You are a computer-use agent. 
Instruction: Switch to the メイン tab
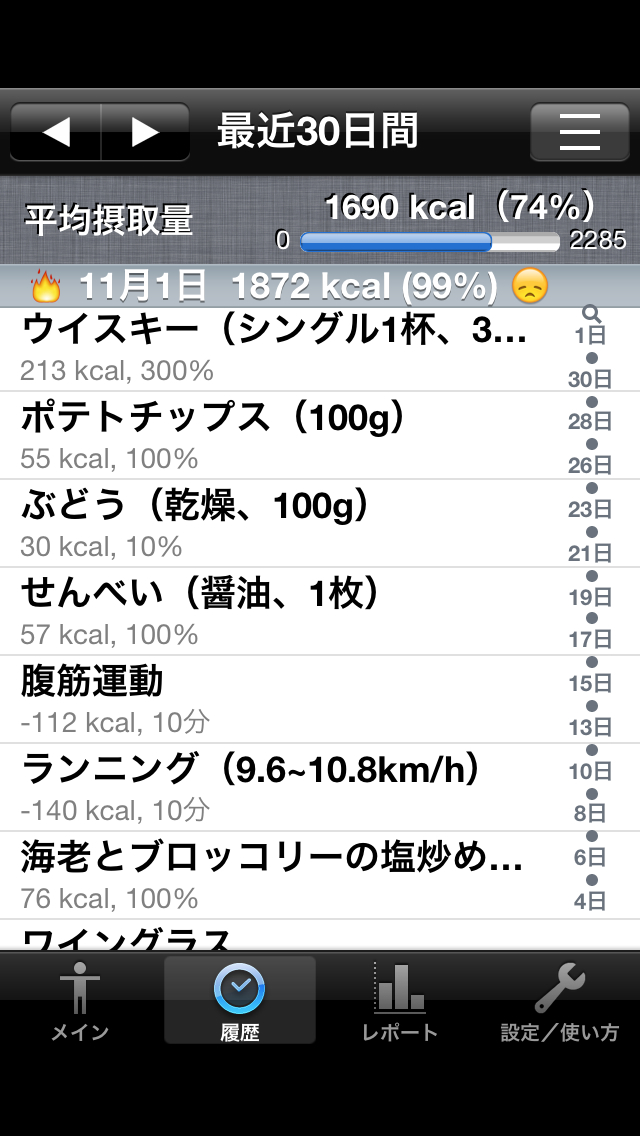(80, 1001)
